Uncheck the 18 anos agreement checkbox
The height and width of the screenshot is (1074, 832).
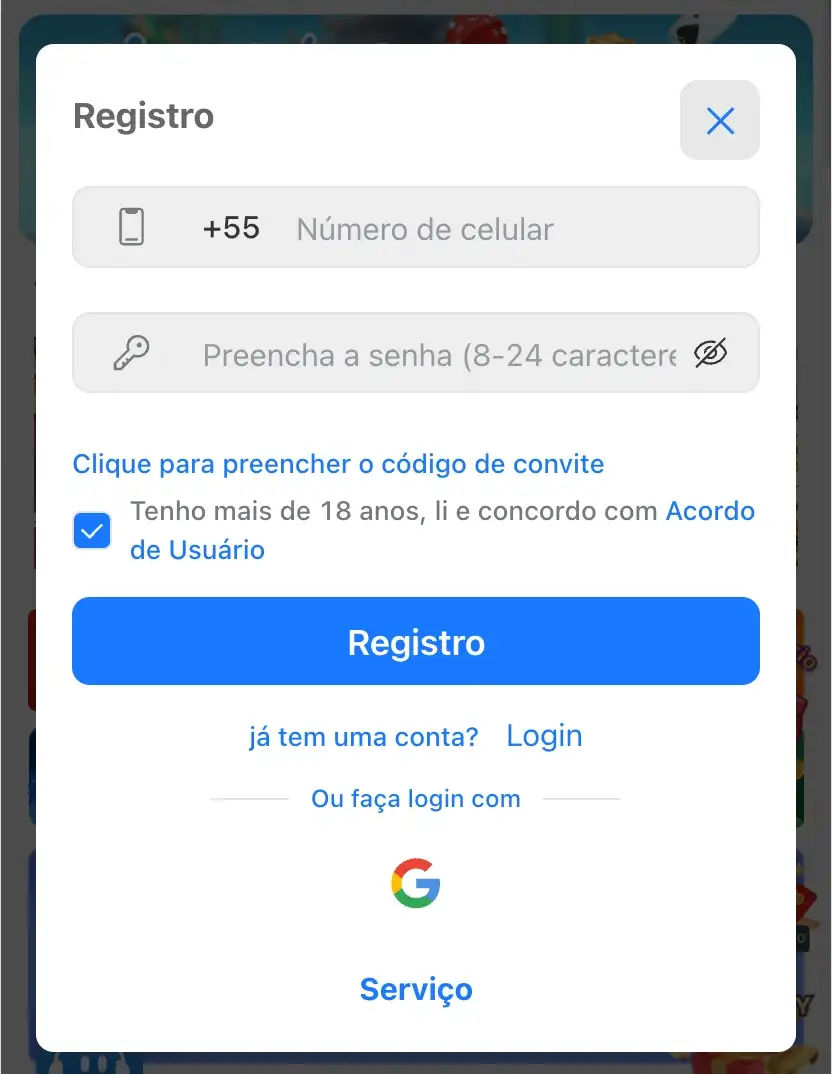pyautogui.click(x=92, y=531)
